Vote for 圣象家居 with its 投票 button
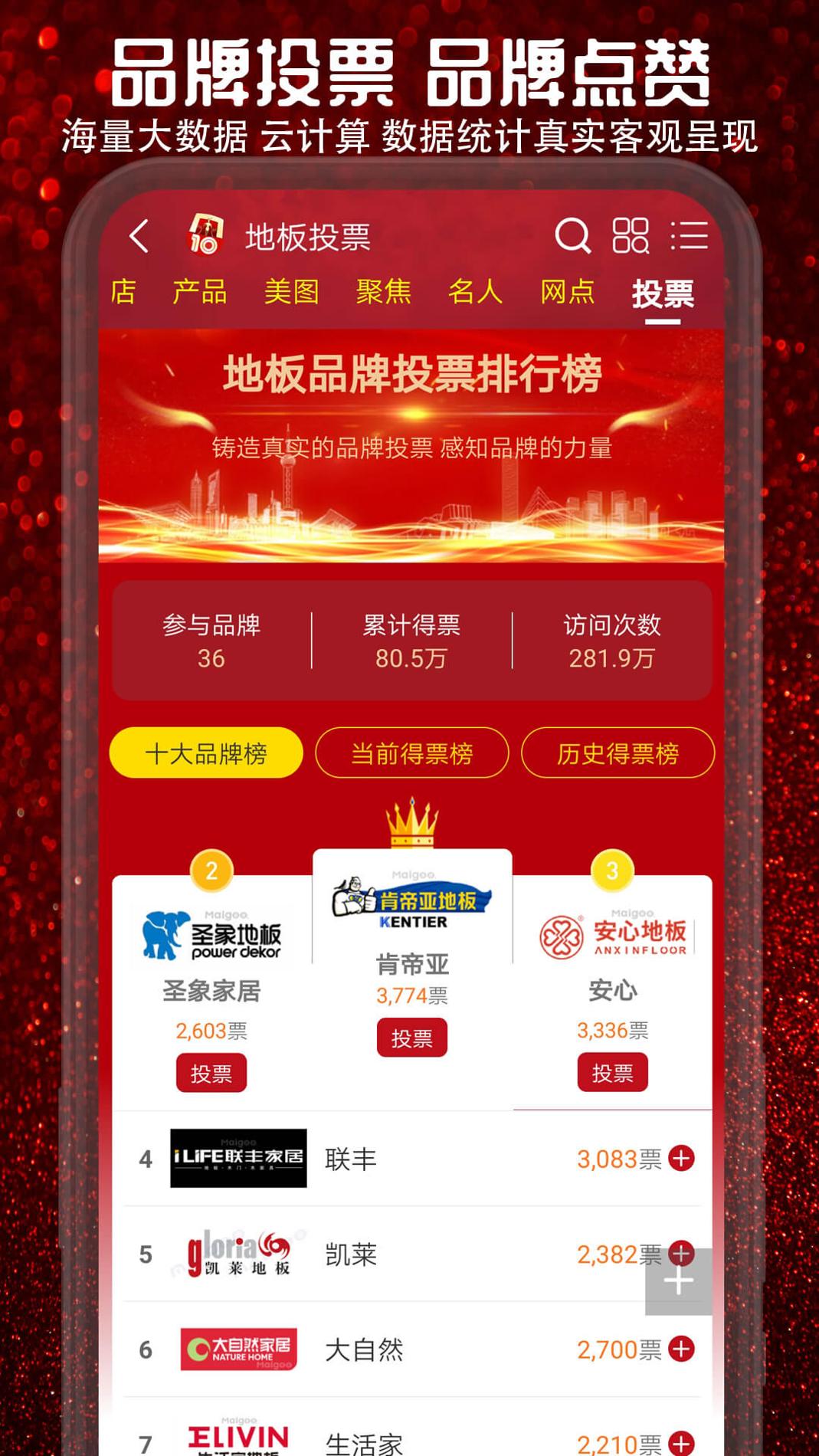The width and height of the screenshot is (819, 1456). (x=211, y=1074)
